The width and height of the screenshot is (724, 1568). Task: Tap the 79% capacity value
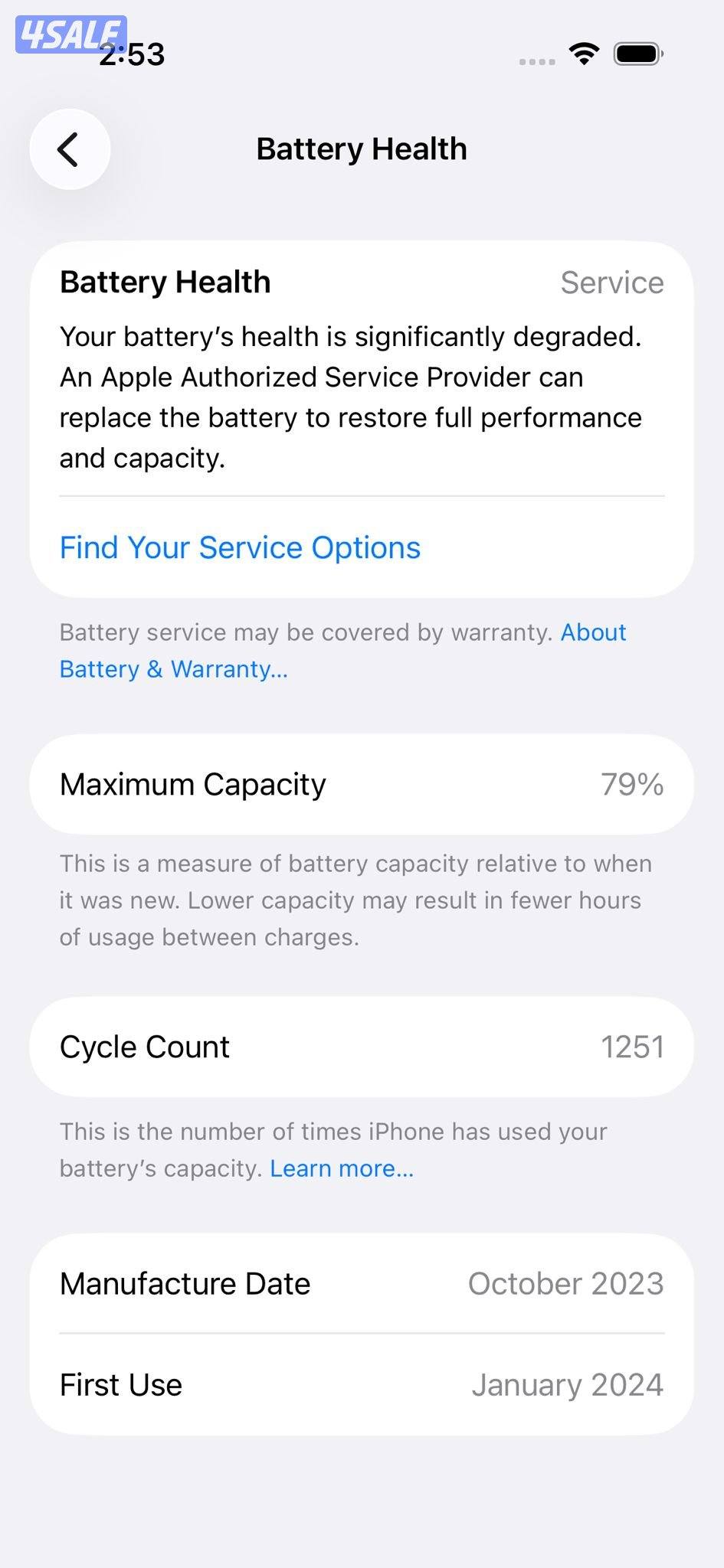pos(631,783)
